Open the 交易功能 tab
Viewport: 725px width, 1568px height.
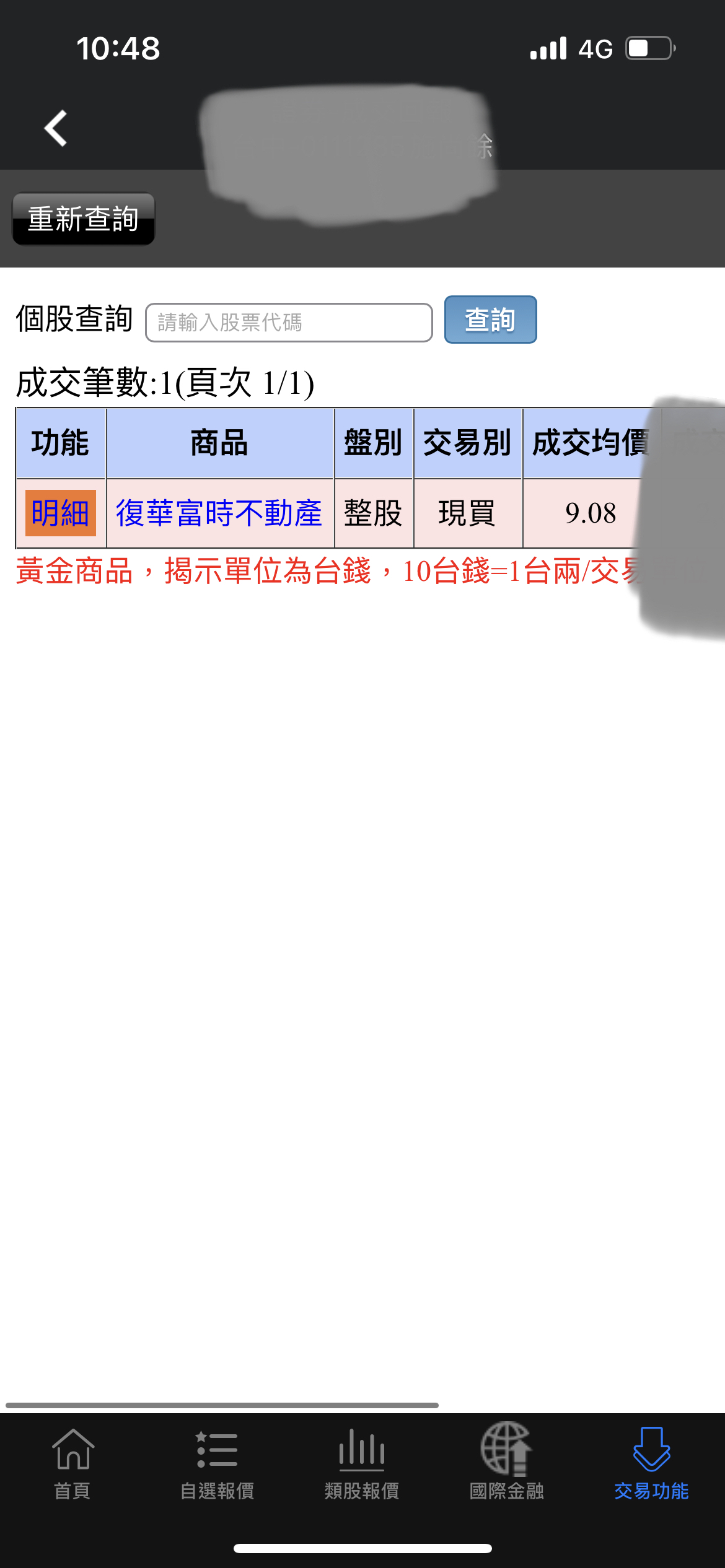pyautogui.click(x=651, y=1464)
